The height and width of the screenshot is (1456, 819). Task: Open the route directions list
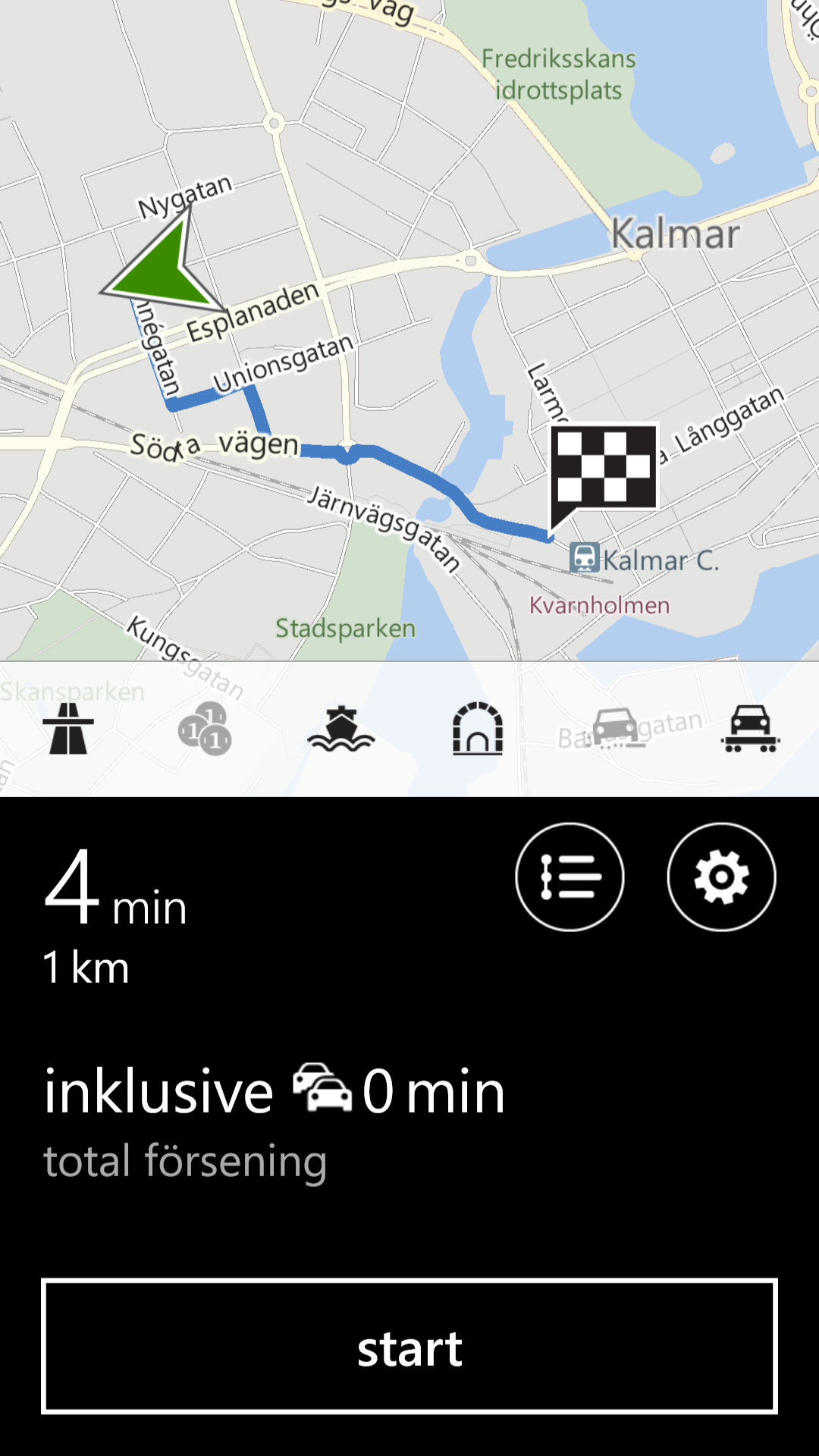(570, 877)
